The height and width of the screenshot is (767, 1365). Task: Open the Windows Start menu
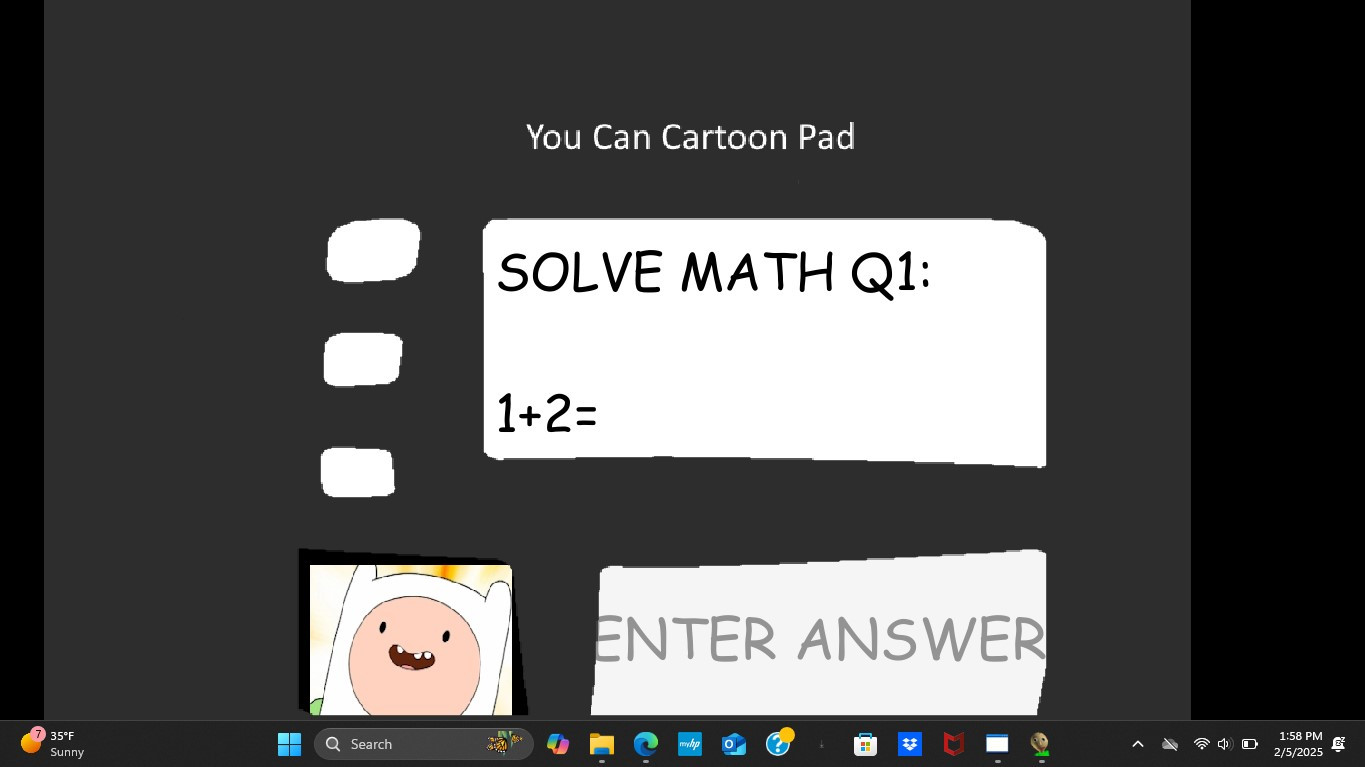[x=289, y=744]
